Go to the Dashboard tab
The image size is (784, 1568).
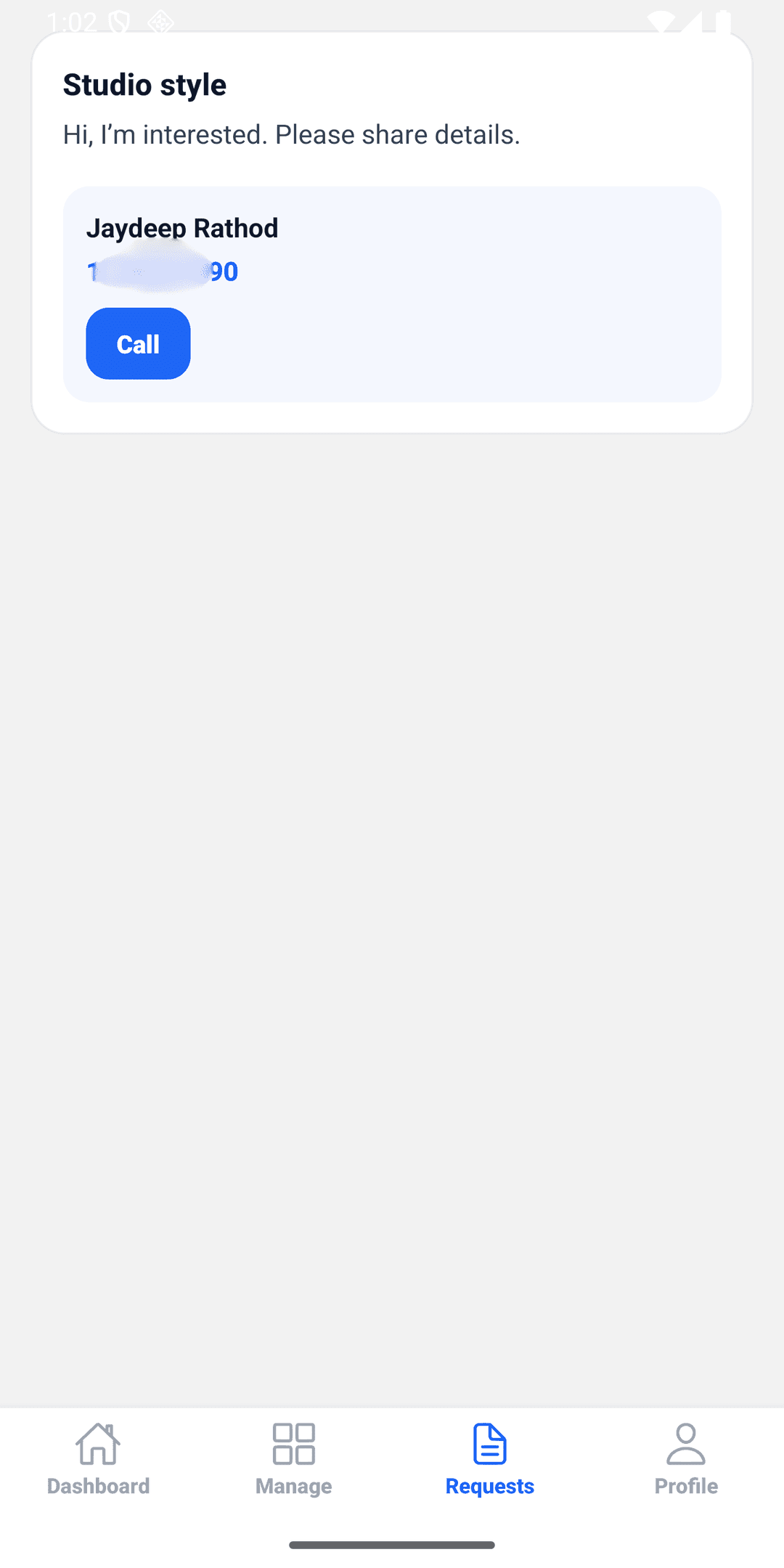coord(98,1459)
